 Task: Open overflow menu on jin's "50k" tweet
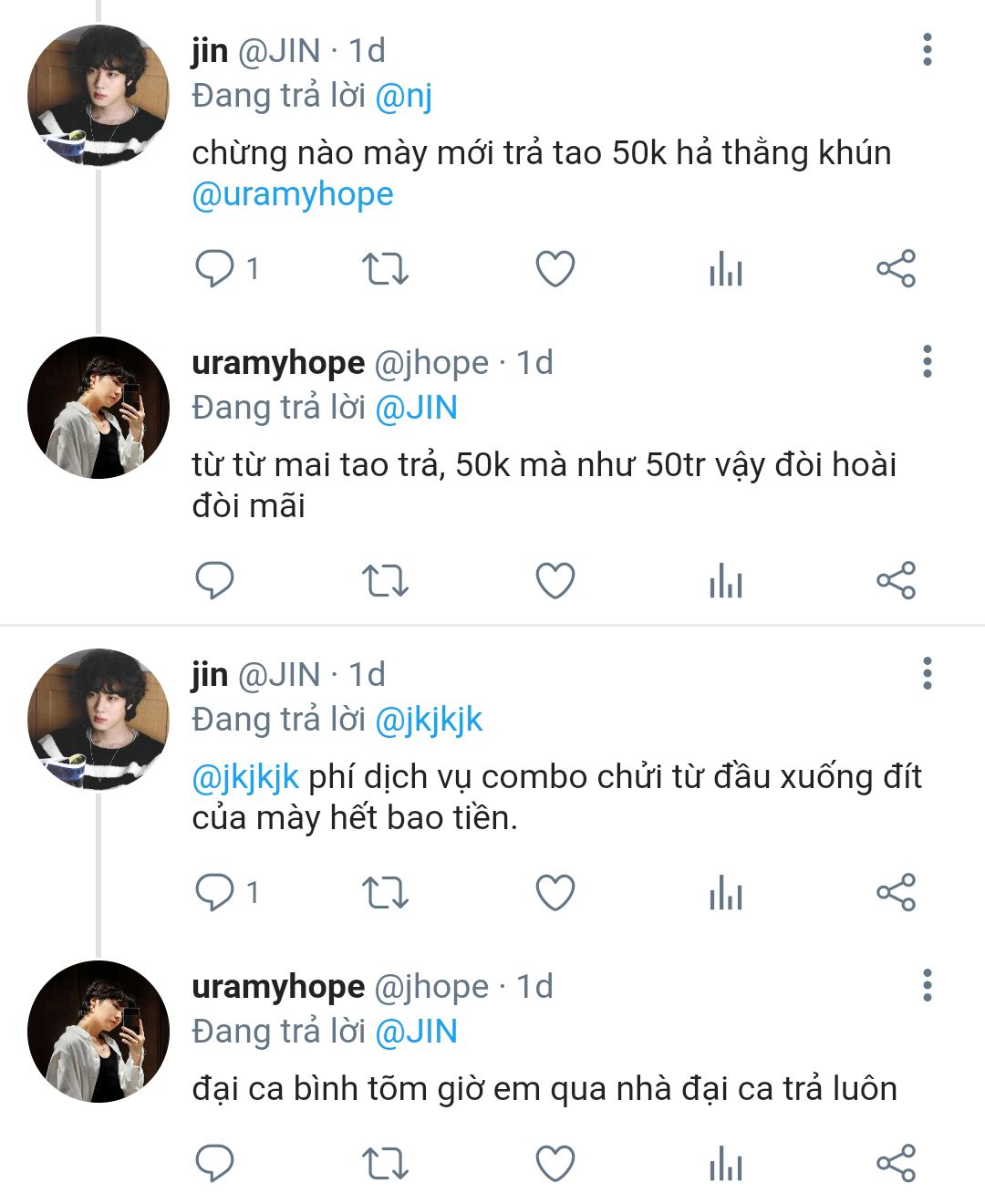click(927, 49)
